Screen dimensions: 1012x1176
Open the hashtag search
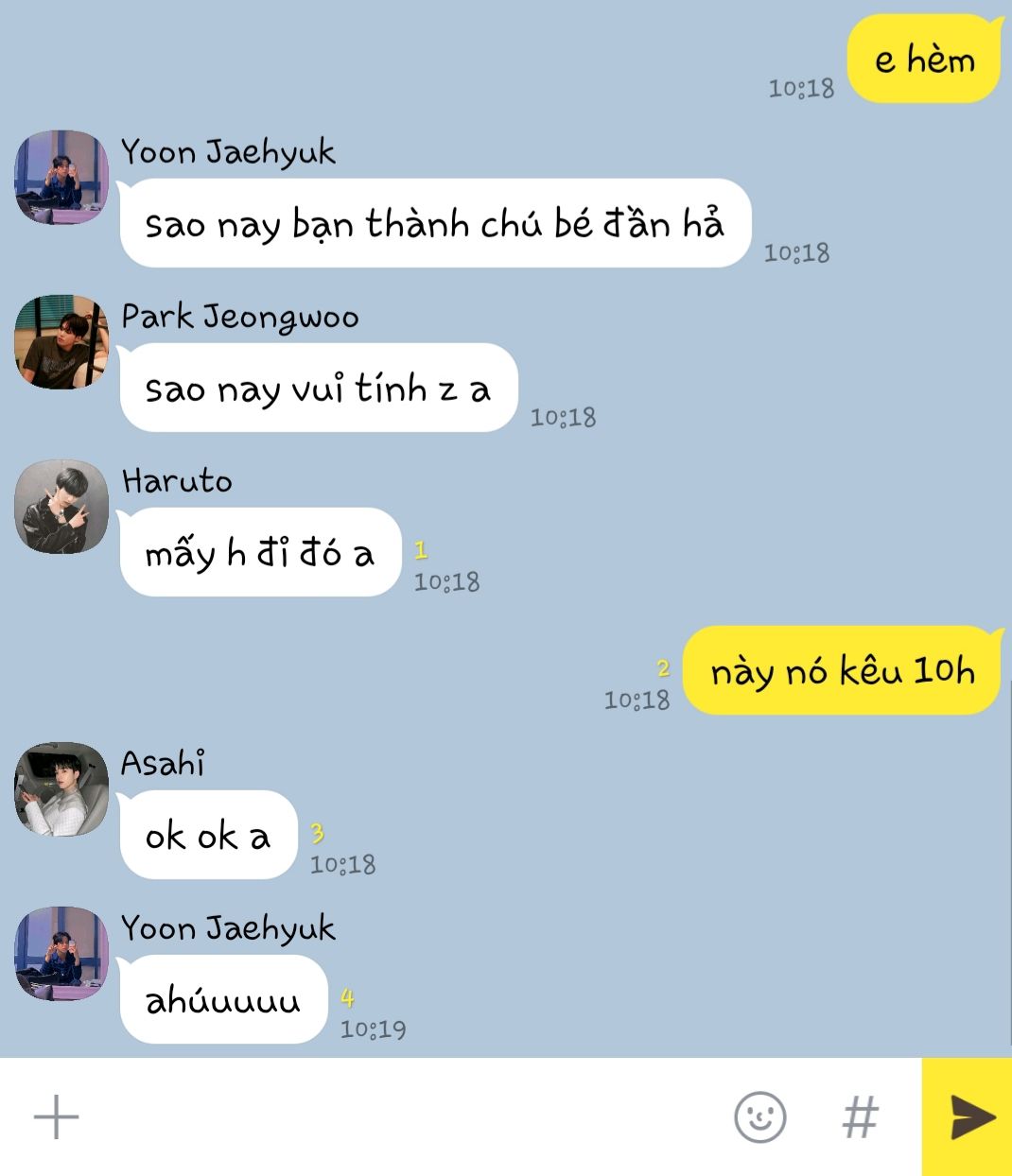coord(860,1117)
